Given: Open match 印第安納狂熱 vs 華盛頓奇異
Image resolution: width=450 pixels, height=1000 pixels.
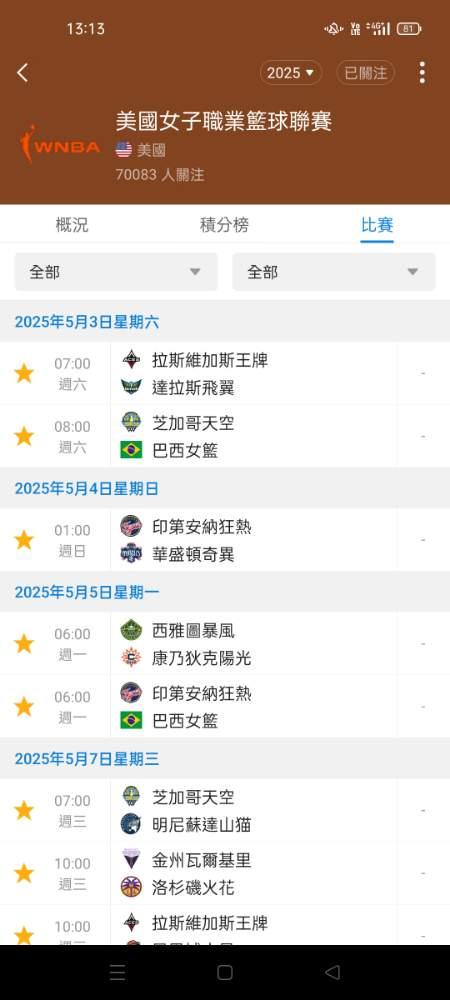Looking at the screenshot, I should (225, 540).
